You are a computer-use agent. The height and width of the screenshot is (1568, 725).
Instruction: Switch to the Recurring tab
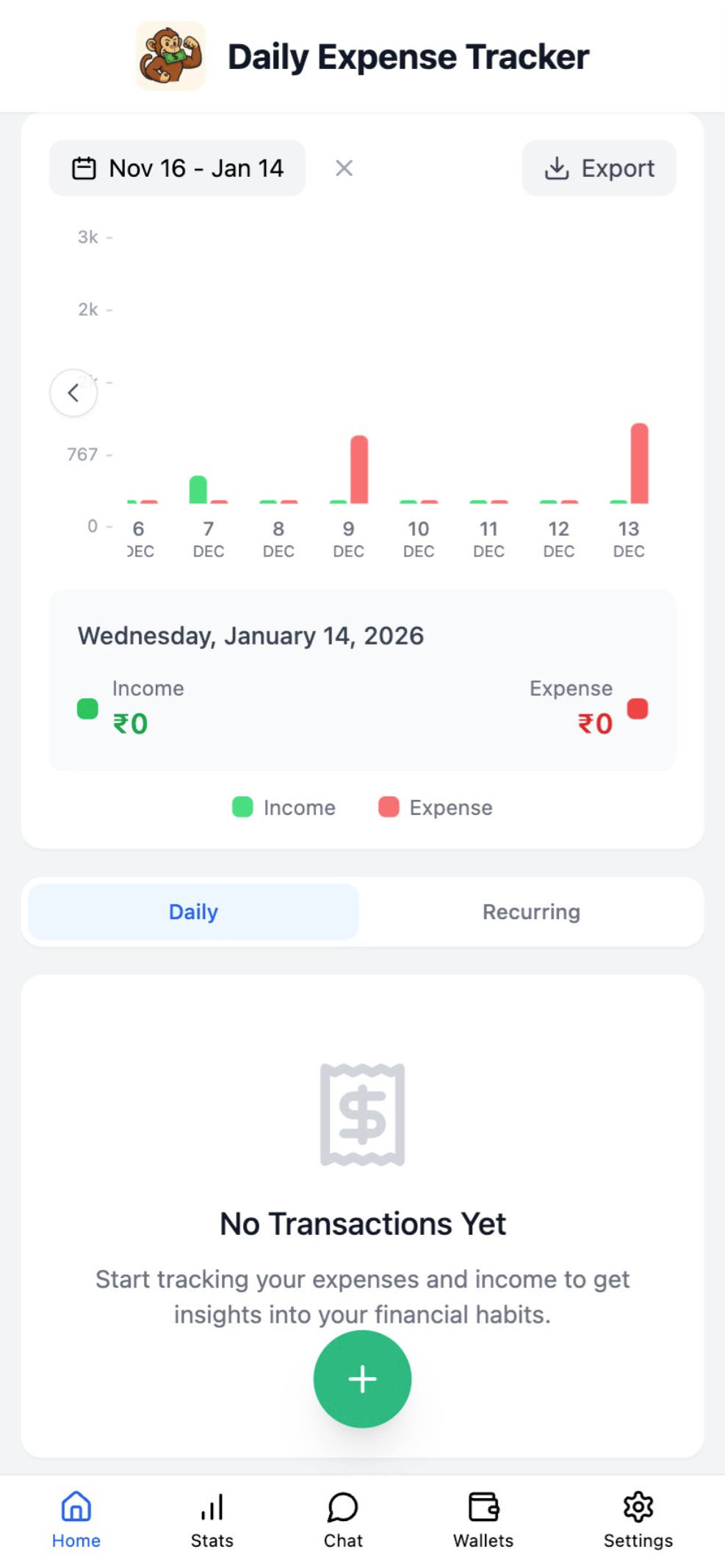point(531,911)
